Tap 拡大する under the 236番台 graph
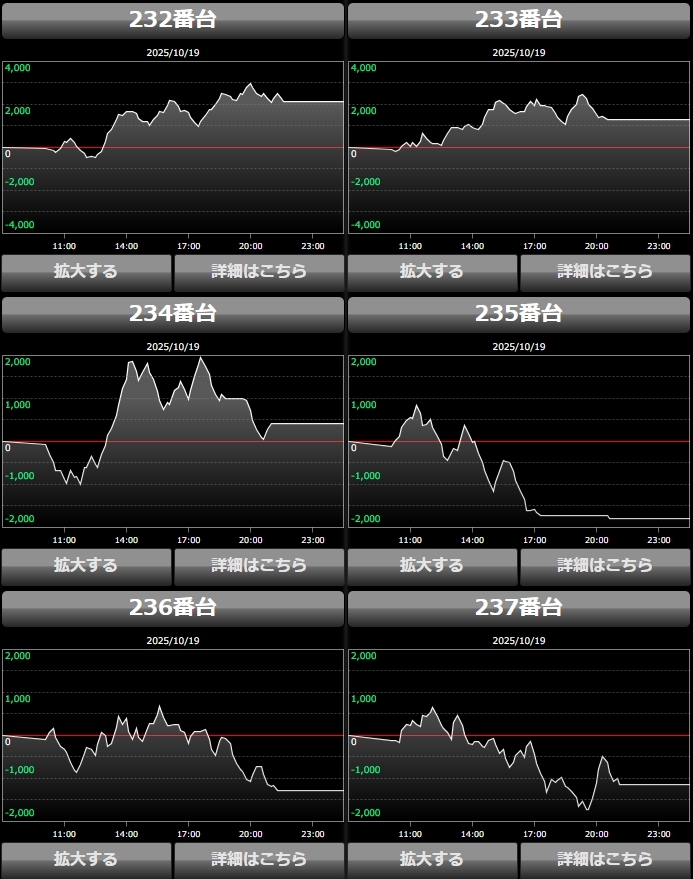Viewport: 693px width, 879px height. 86,859
